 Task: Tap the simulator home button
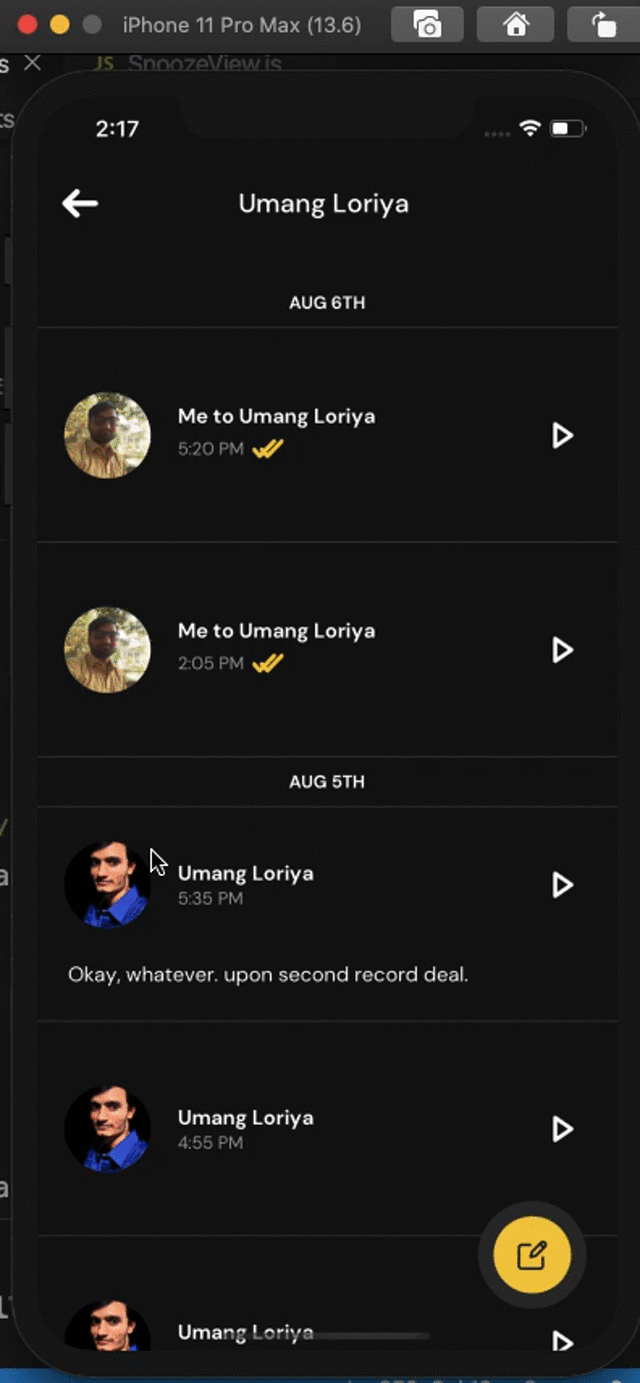coord(516,25)
